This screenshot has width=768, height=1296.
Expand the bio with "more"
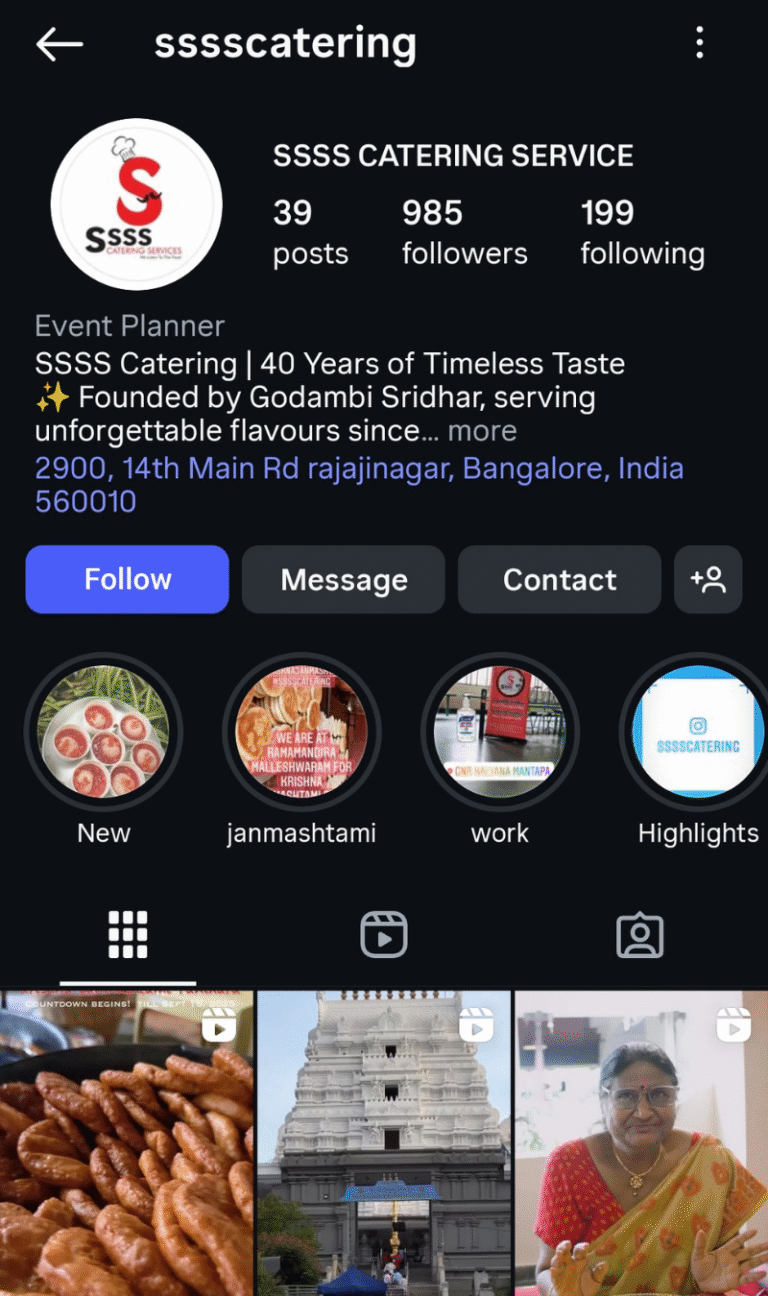(482, 431)
